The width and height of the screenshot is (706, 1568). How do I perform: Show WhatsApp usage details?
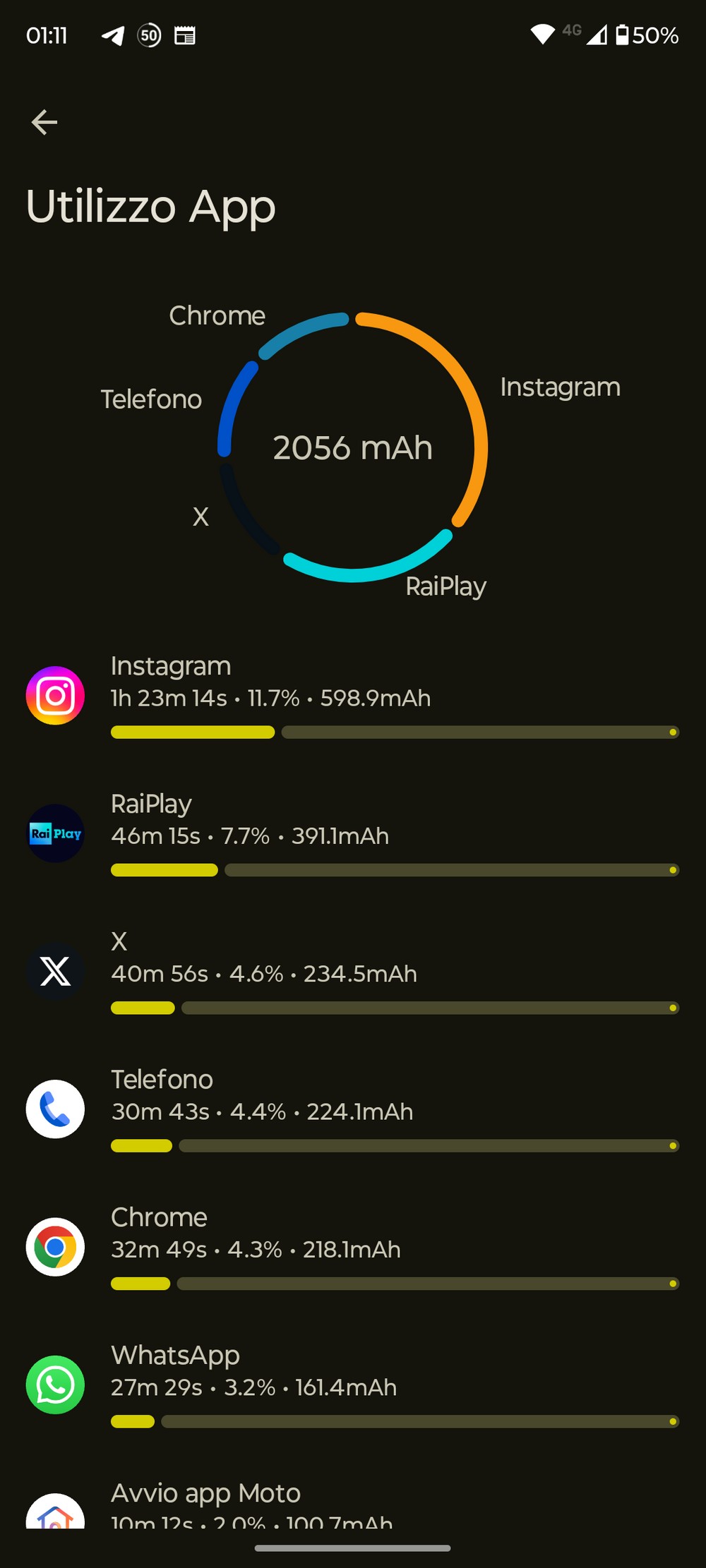[x=353, y=1385]
